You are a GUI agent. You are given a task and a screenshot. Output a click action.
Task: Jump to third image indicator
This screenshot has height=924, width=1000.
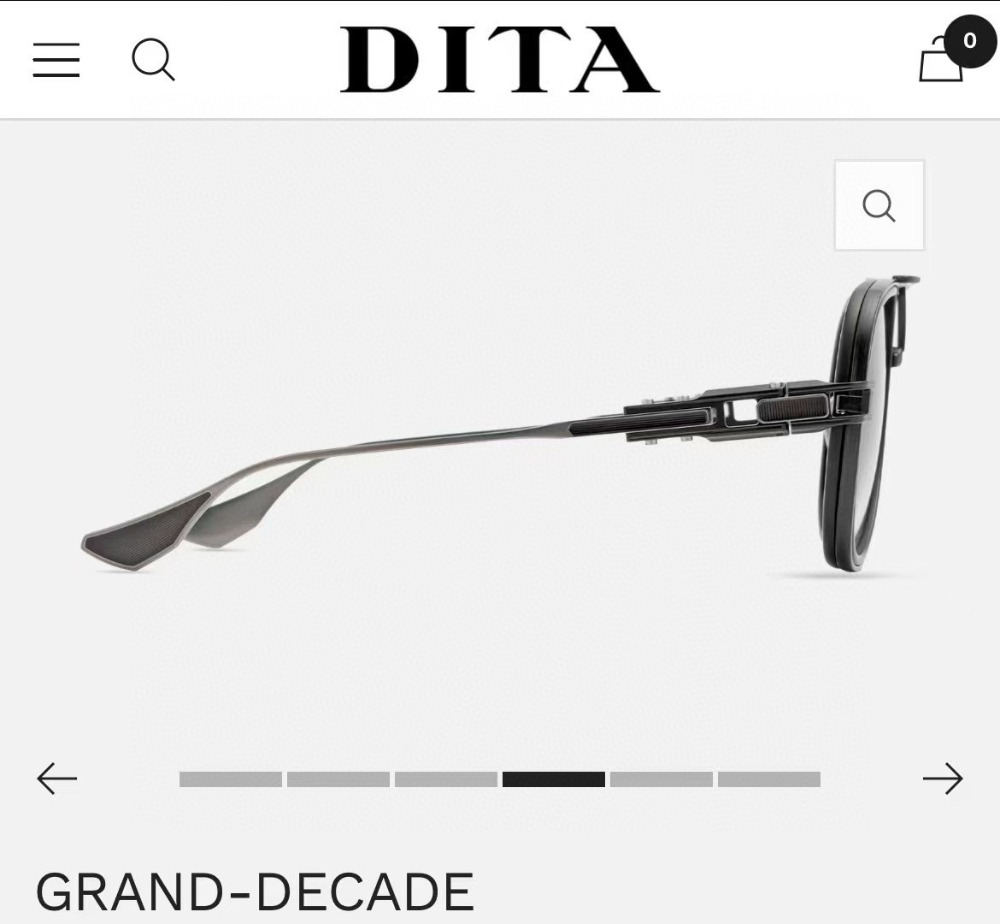tap(446, 779)
